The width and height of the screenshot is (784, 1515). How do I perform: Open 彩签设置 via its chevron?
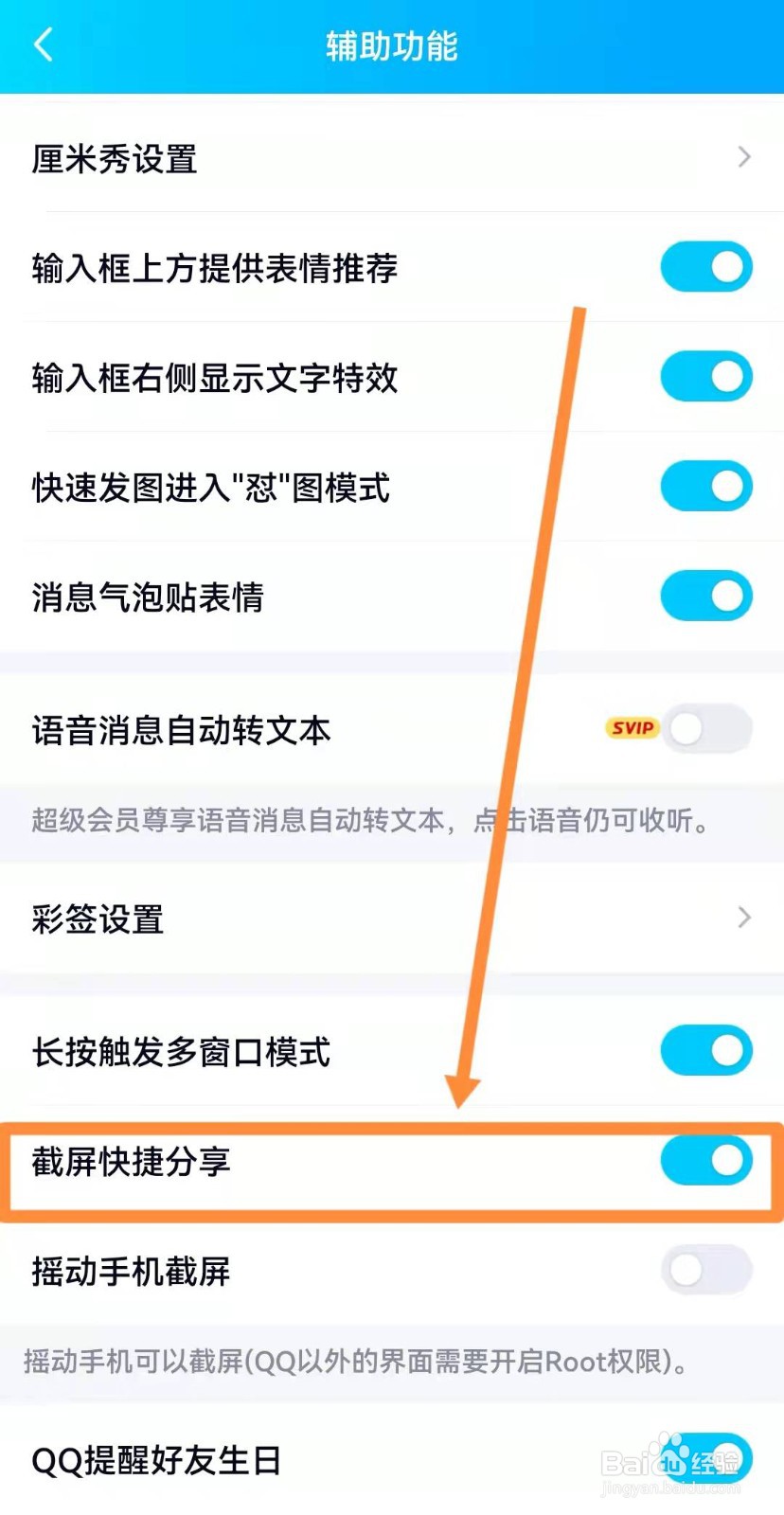click(x=744, y=917)
